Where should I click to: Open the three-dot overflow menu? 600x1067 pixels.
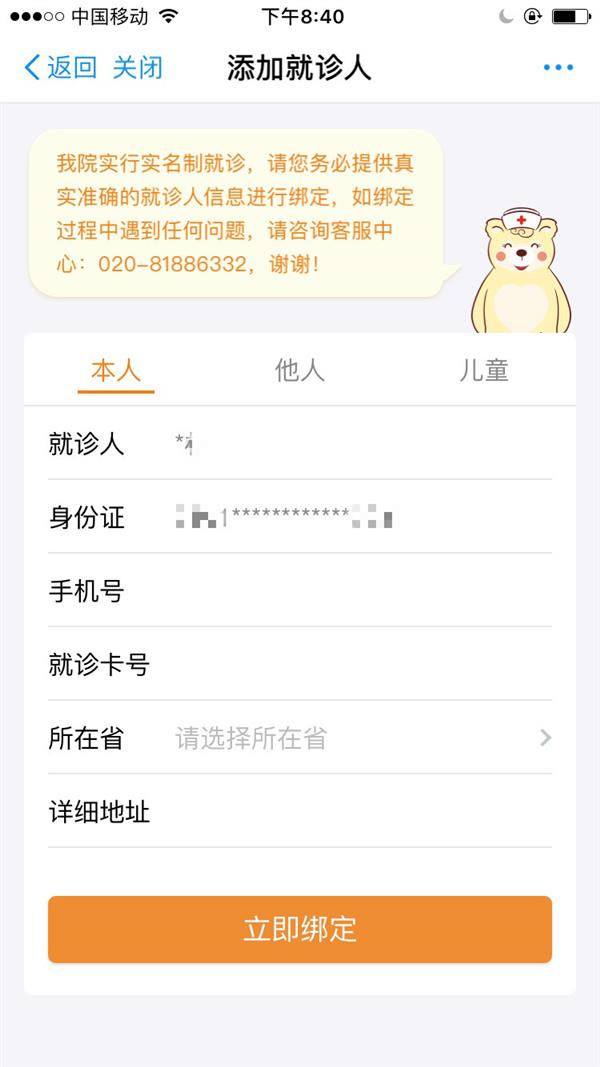557,68
